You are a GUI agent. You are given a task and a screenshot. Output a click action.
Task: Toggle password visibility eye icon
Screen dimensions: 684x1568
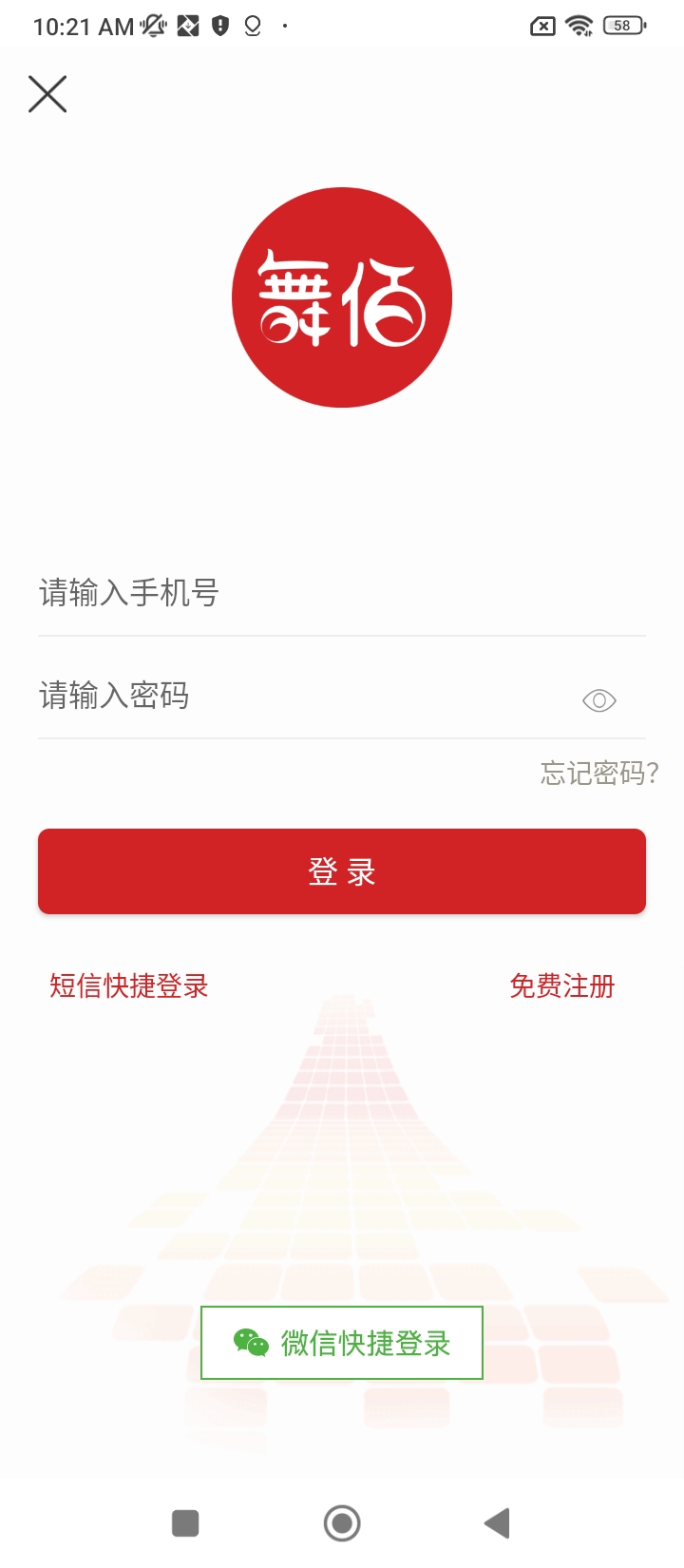598,701
